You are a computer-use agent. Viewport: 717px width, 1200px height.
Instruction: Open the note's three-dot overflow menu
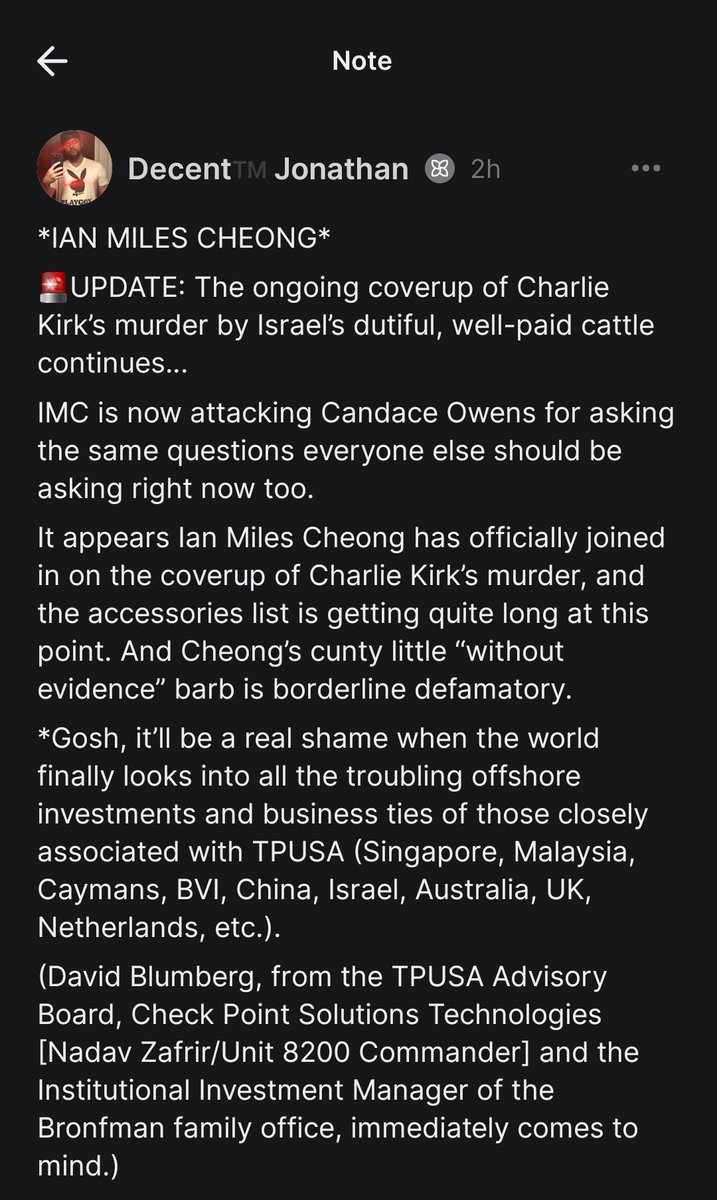(646, 169)
